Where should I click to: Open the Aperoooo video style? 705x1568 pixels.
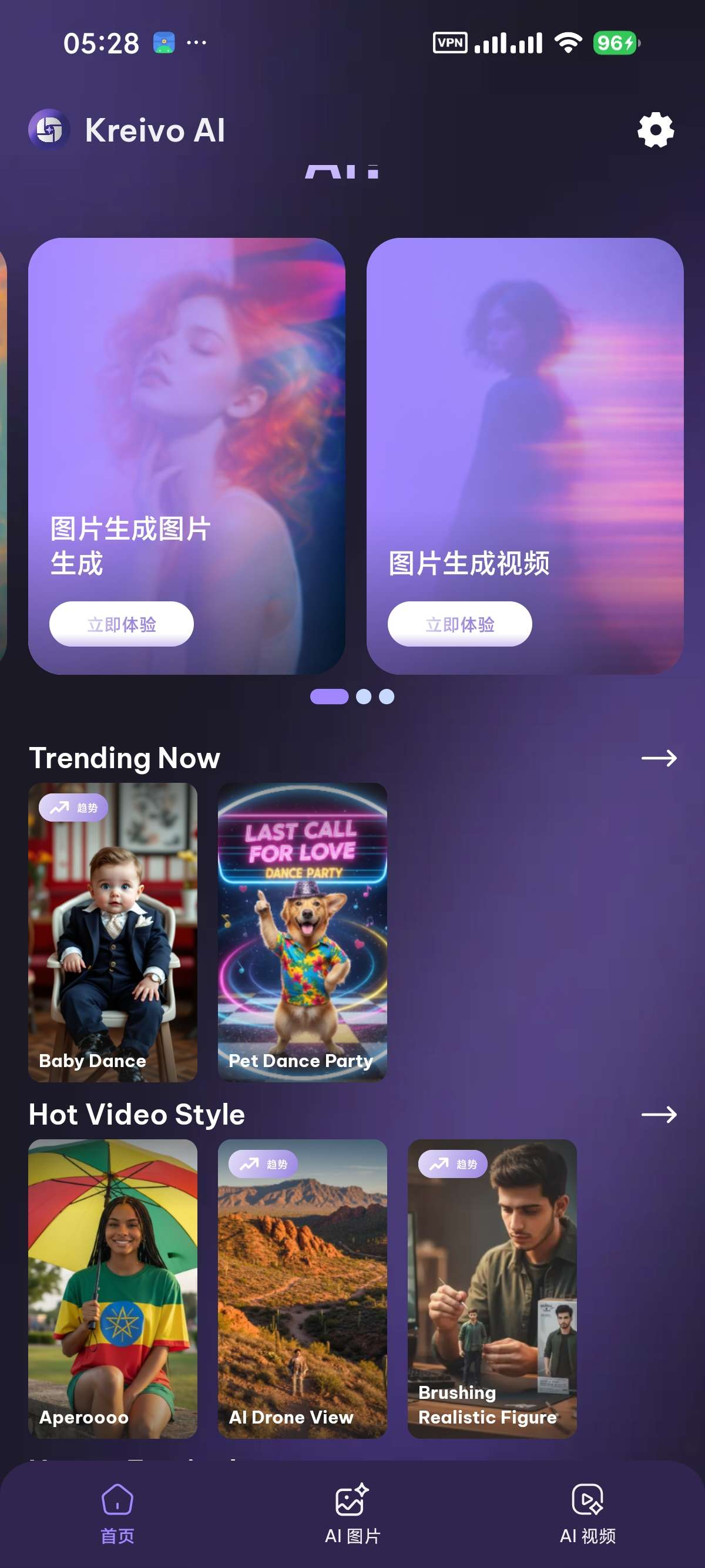tap(113, 1288)
